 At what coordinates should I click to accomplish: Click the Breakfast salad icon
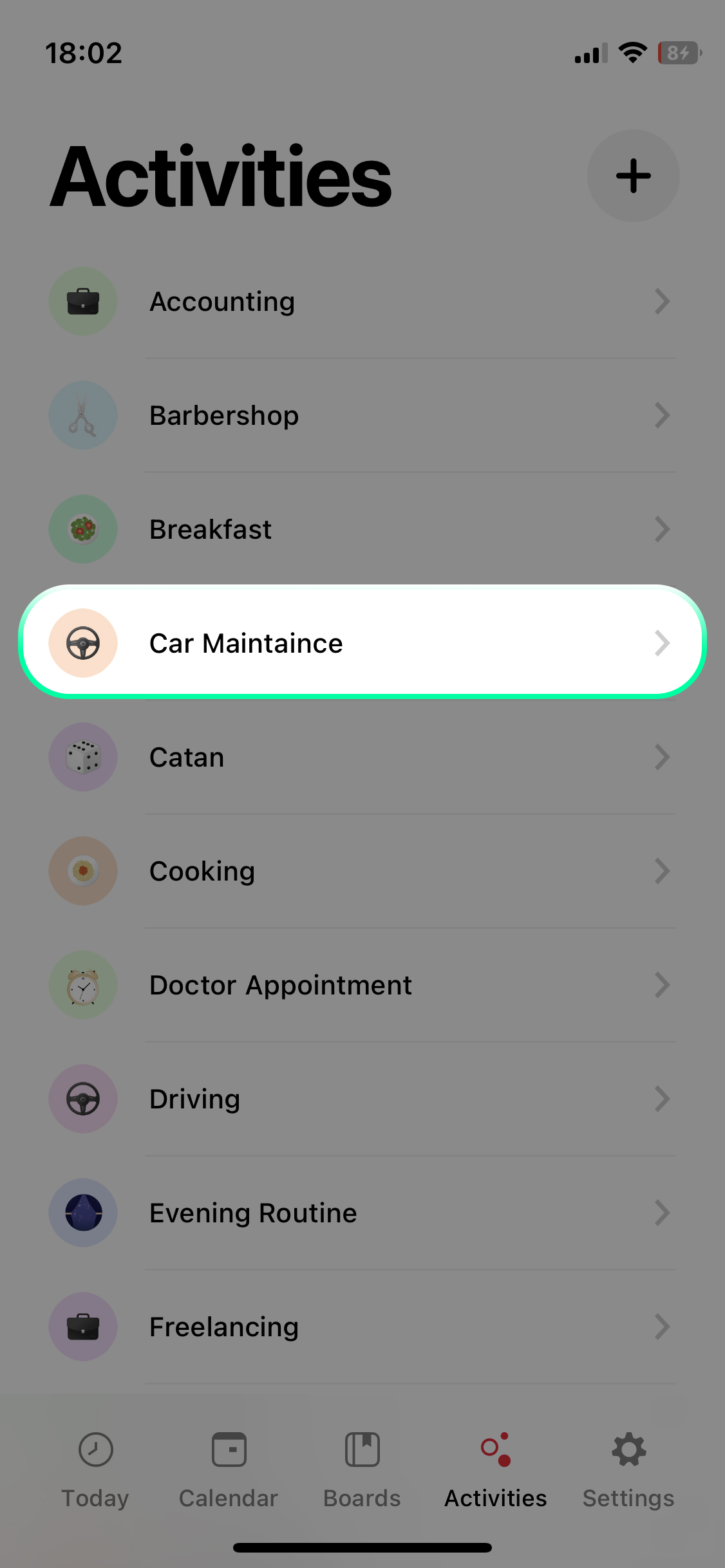(82, 528)
